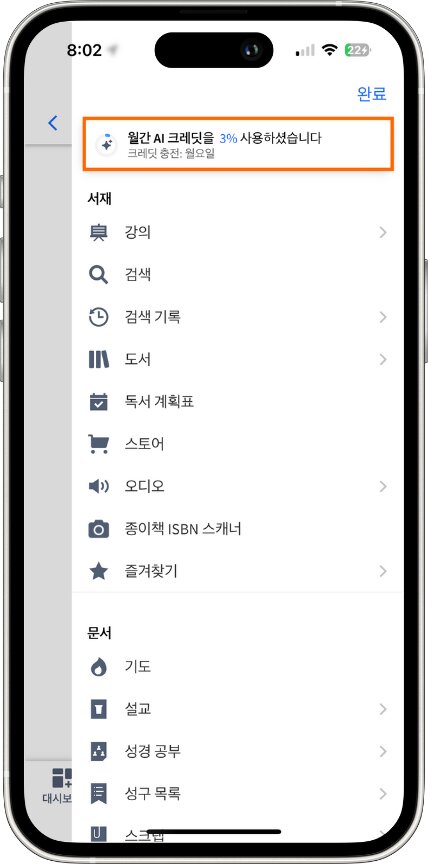
Task: Open 기도 documents
Action: 238,667
